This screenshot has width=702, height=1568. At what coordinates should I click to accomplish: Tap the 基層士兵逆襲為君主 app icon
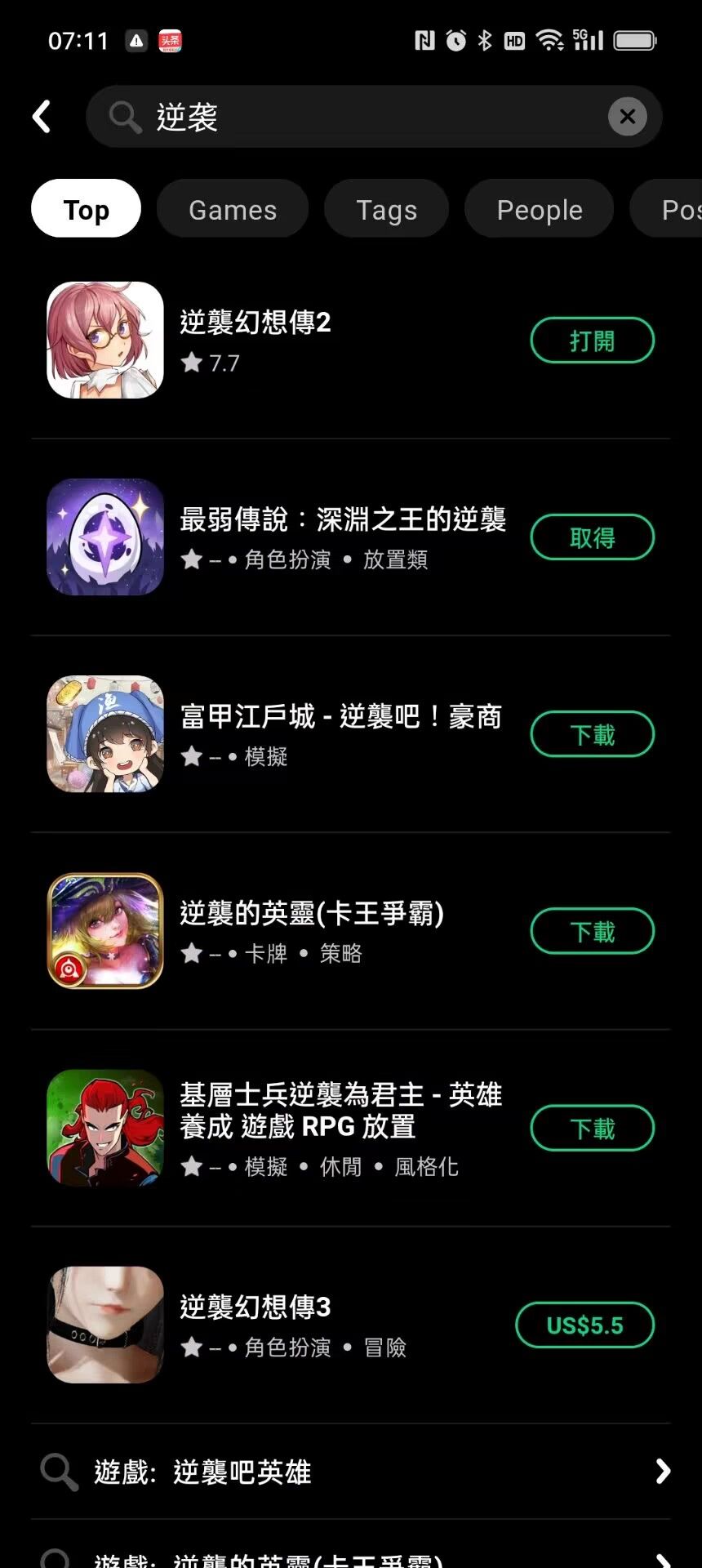[104, 1128]
